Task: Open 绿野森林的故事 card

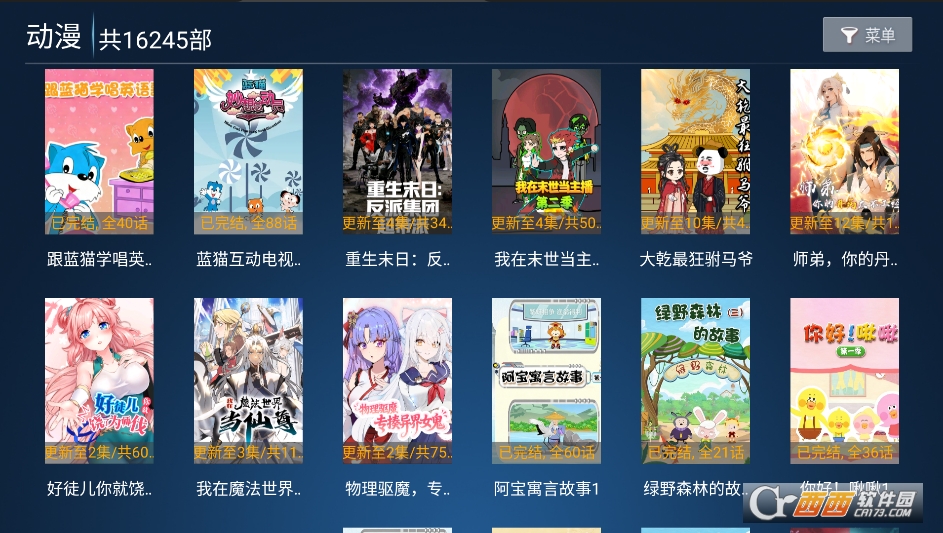Action: (x=695, y=381)
